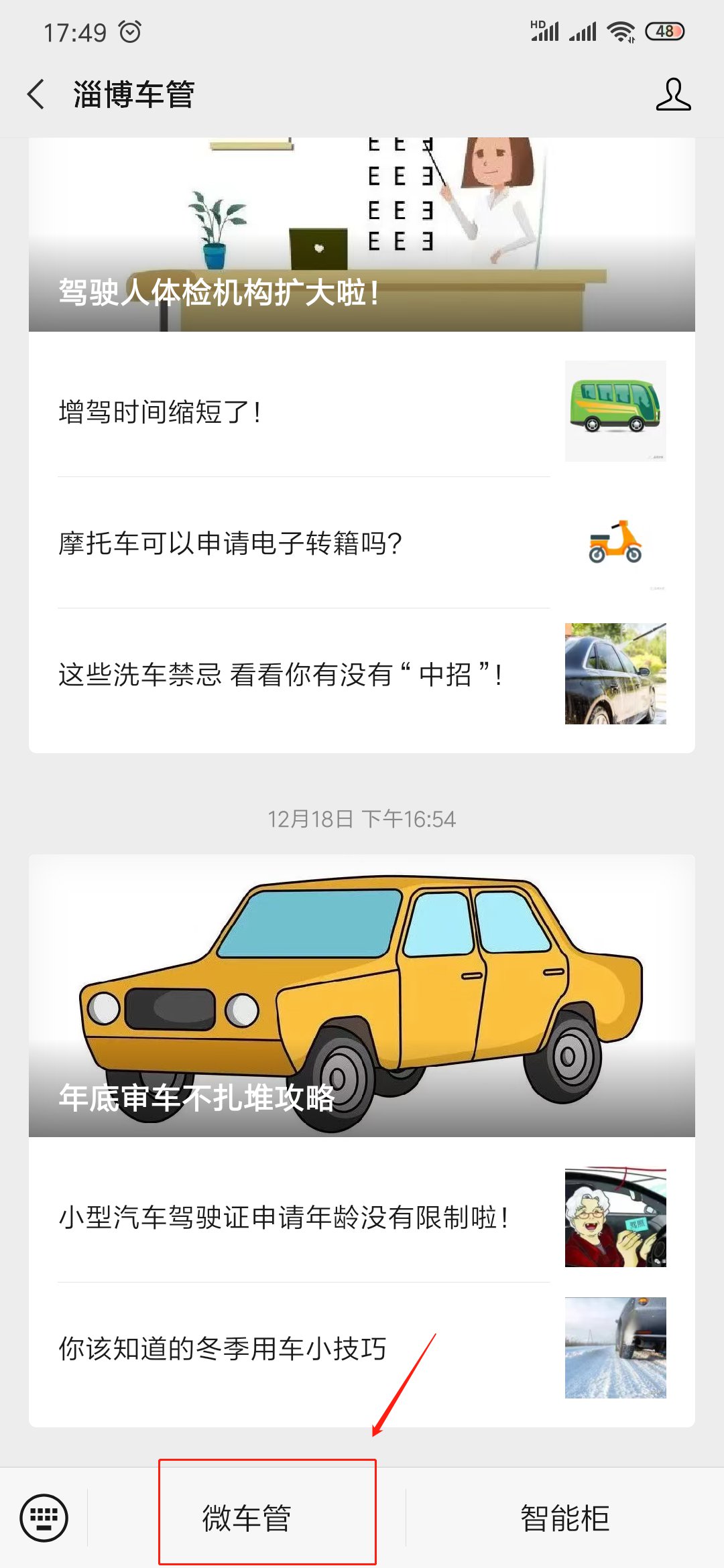Image resolution: width=724 pixels, height=1568 pixels.
Task: Switch to keyboard input mode
Action: point(44,1518)
